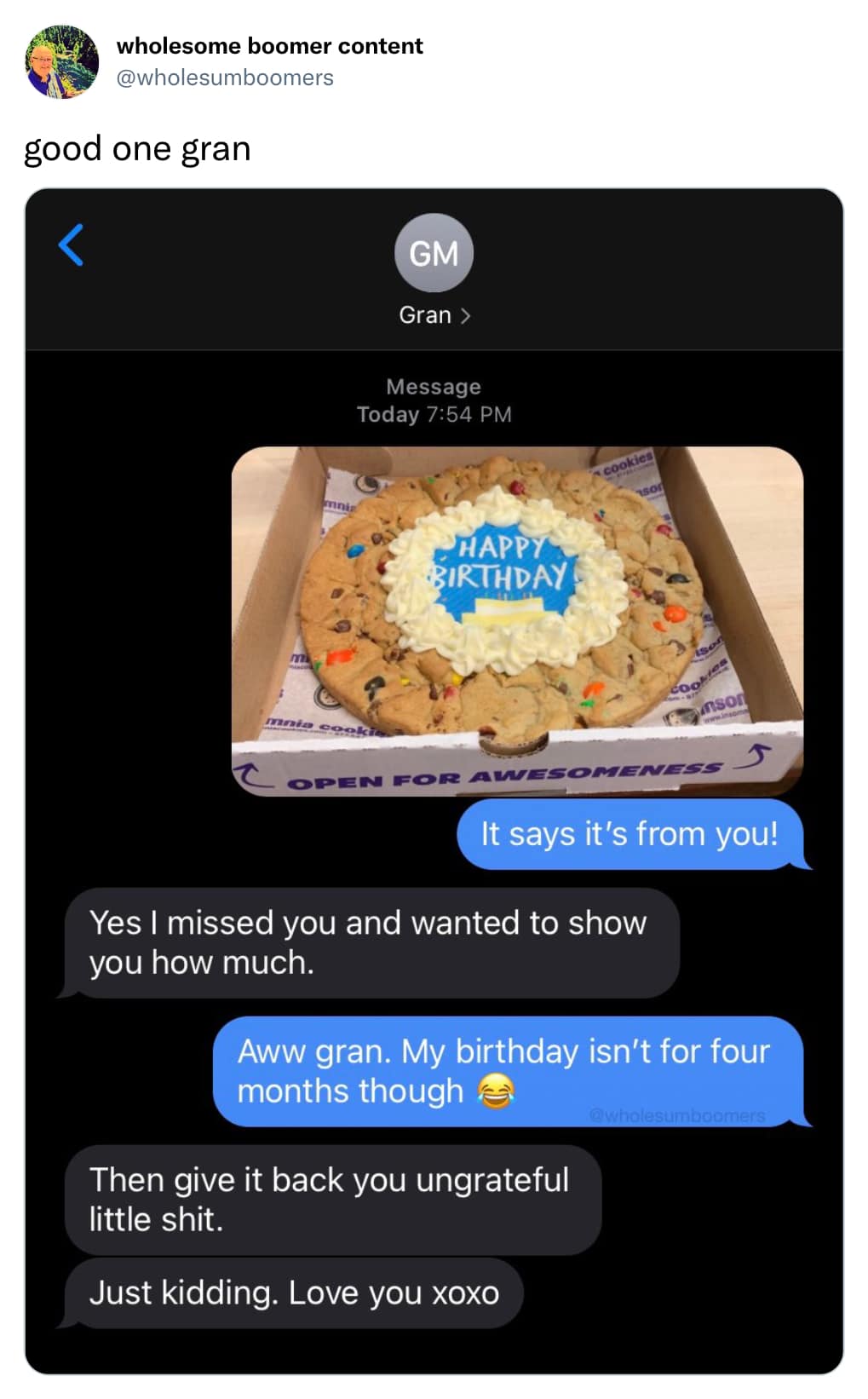The width and height of the screenshot is (868, 1399).
Task: Open the @wholesumboomers handle
Action: pos(225,78)
